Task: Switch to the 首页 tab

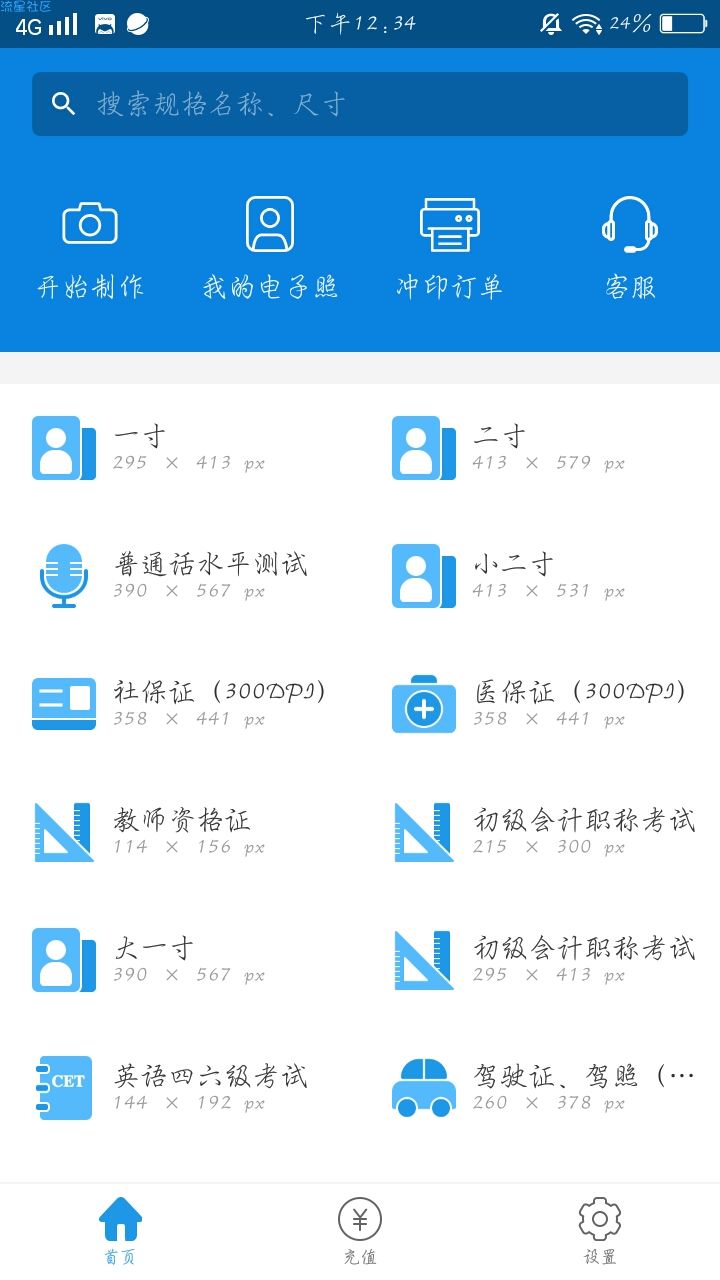Action: click(120, 1232)
